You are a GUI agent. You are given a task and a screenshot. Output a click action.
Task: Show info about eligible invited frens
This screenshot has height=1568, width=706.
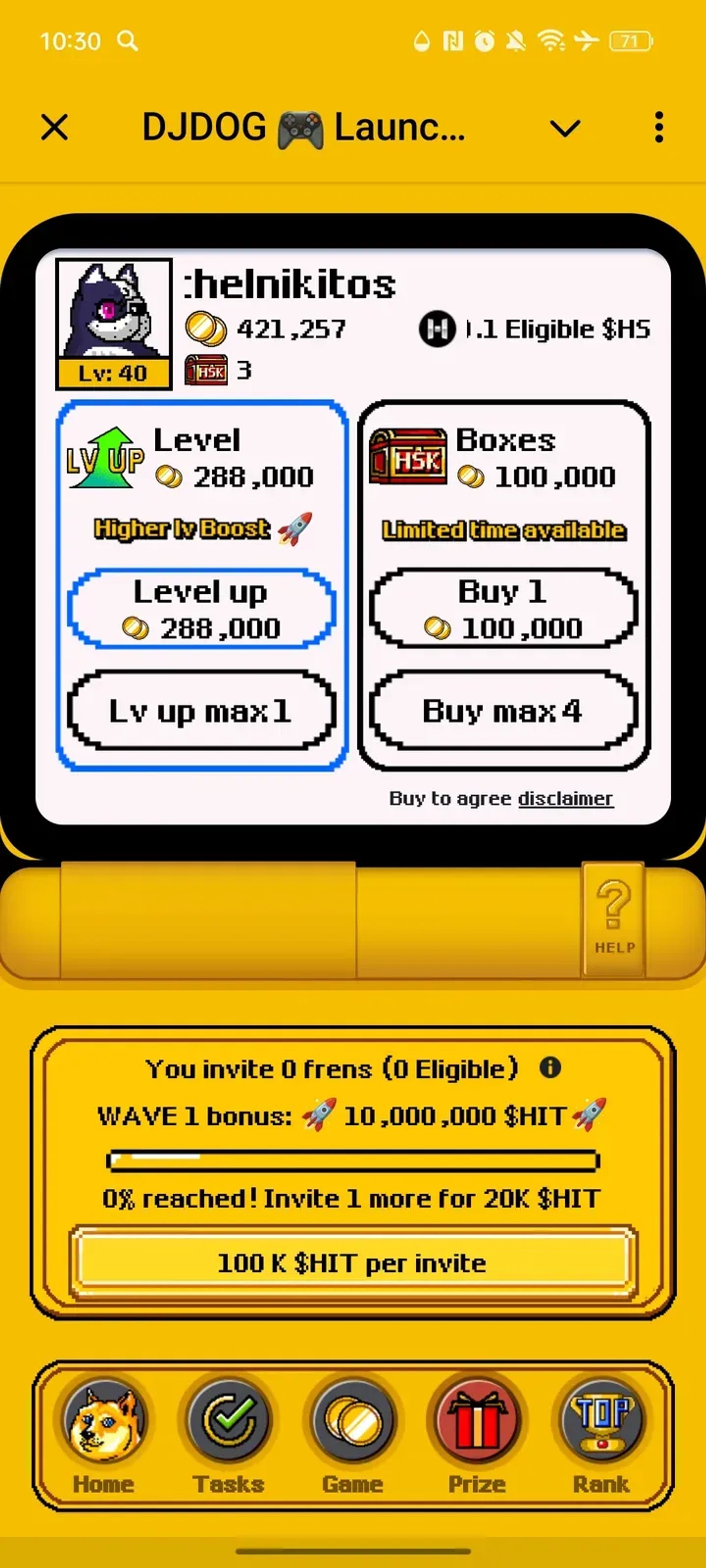[x=550, y=1068]
